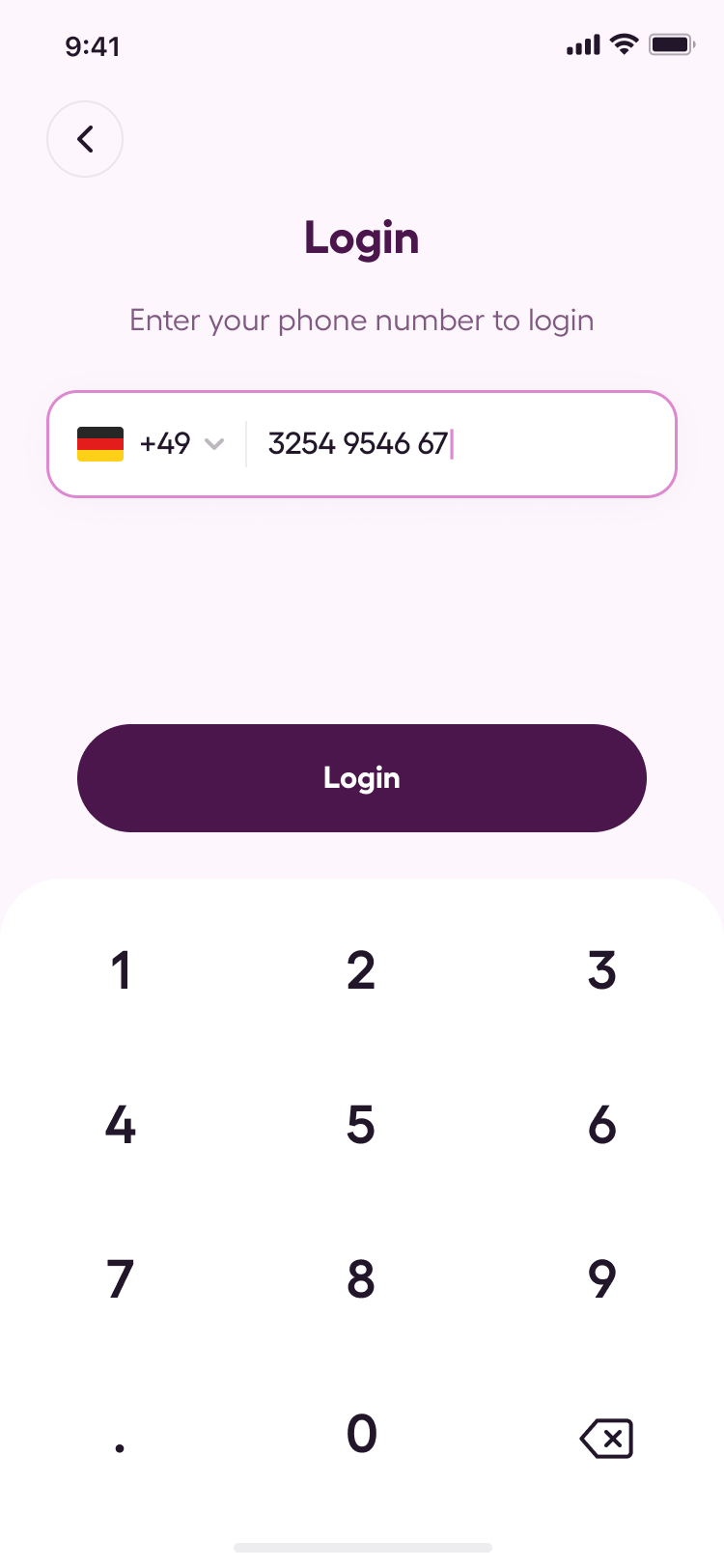Tap keypad number 5
724x1568 pixels.
point(361,1125)
